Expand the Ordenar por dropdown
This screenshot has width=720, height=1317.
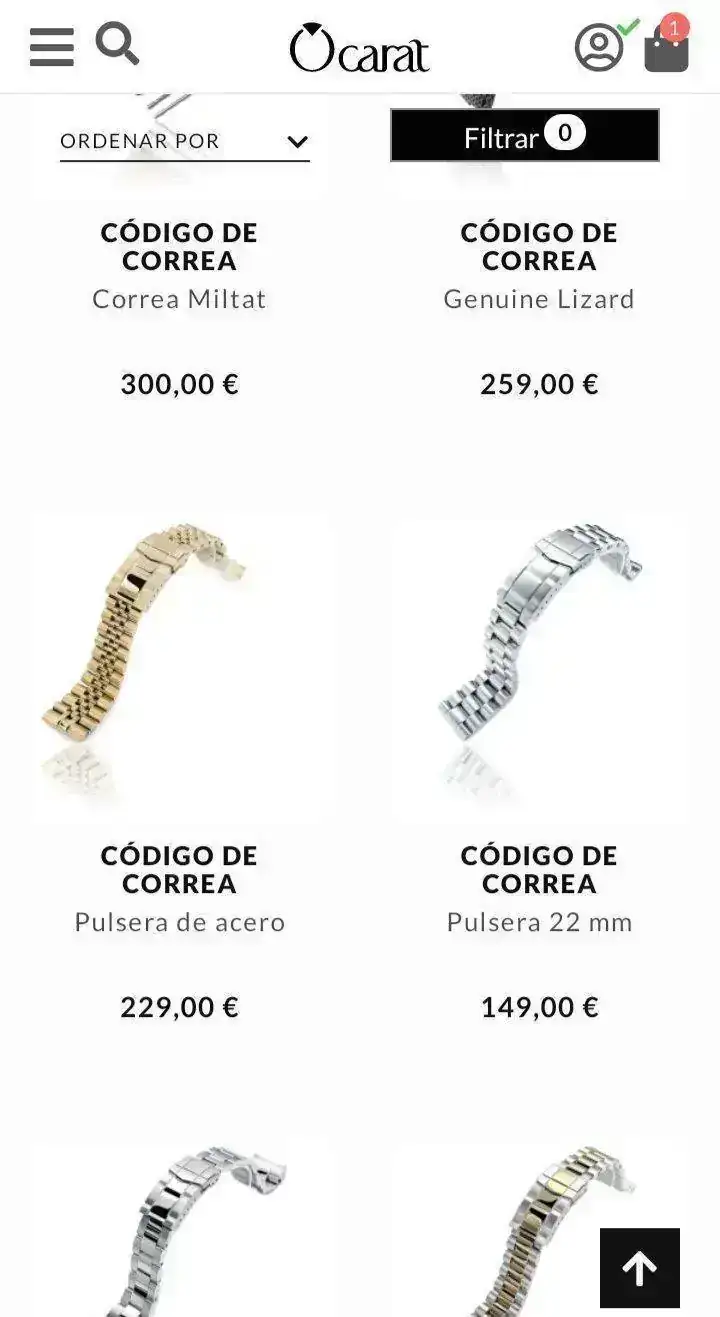pos(185,141)
